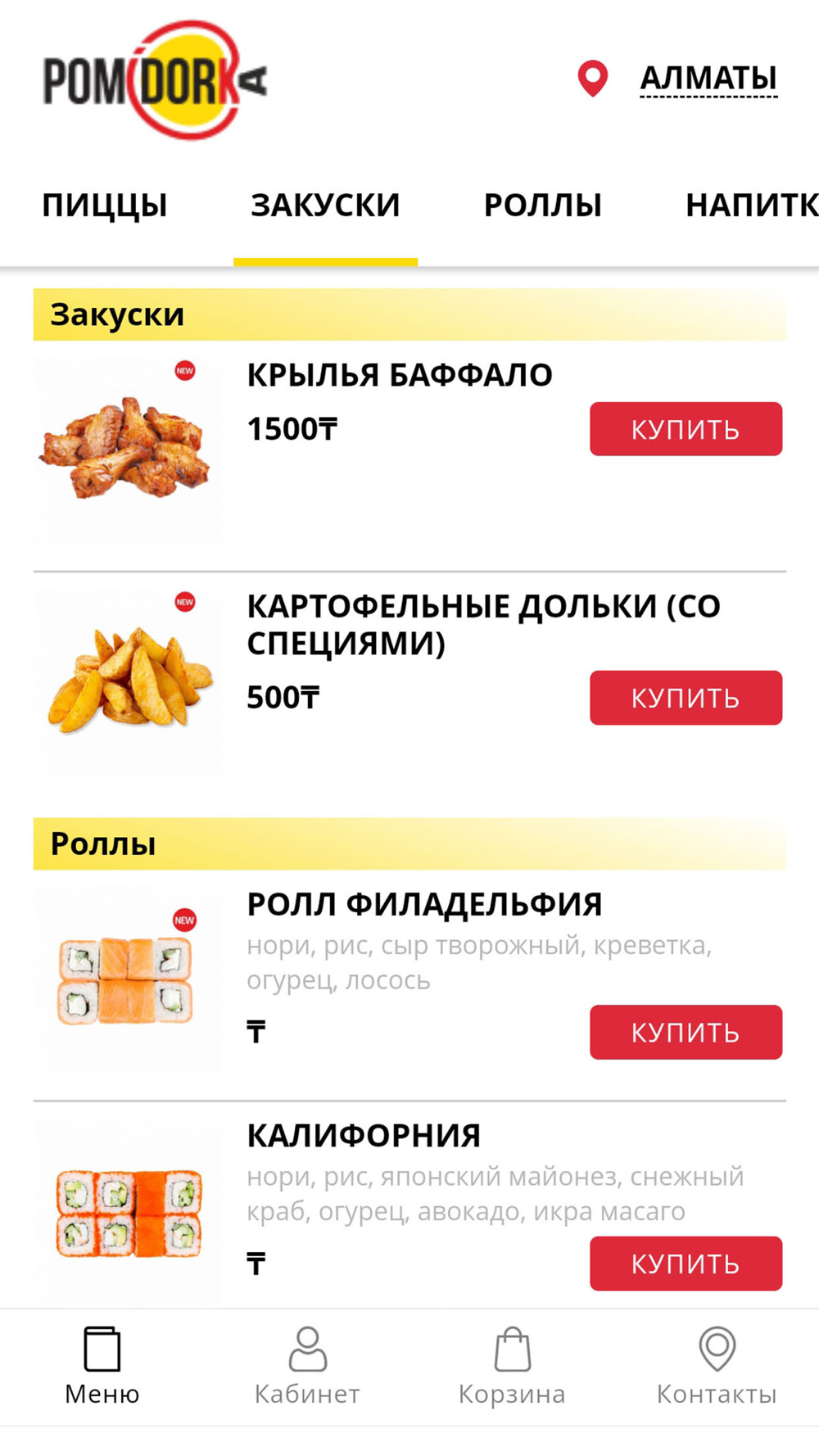This screenshot has width=819, height=1456.
Task: Switch to the Меню bottom tab
Action: point(102,1366)
